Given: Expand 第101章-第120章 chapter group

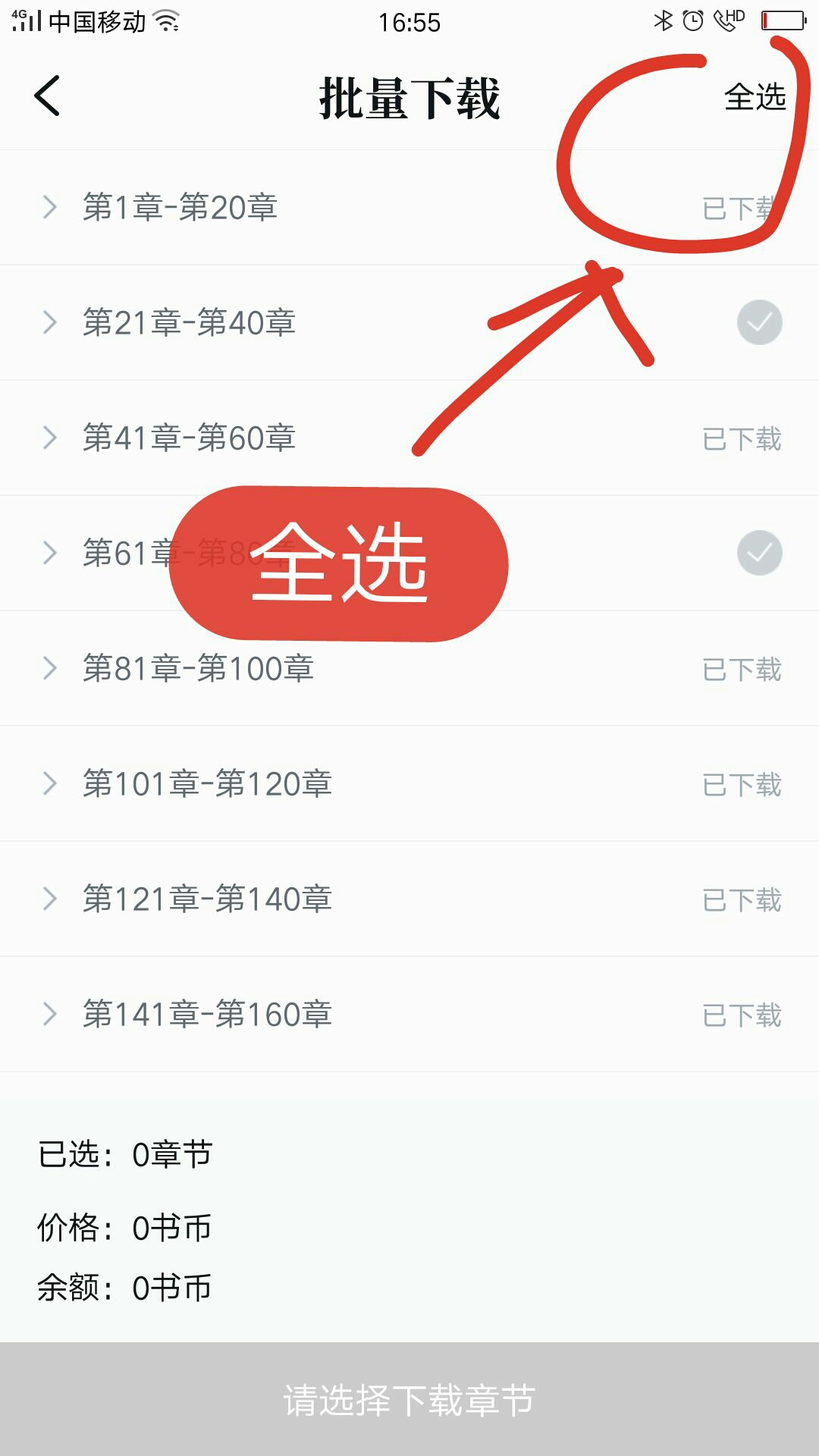Looking at the screenshot, I should 50,783.
